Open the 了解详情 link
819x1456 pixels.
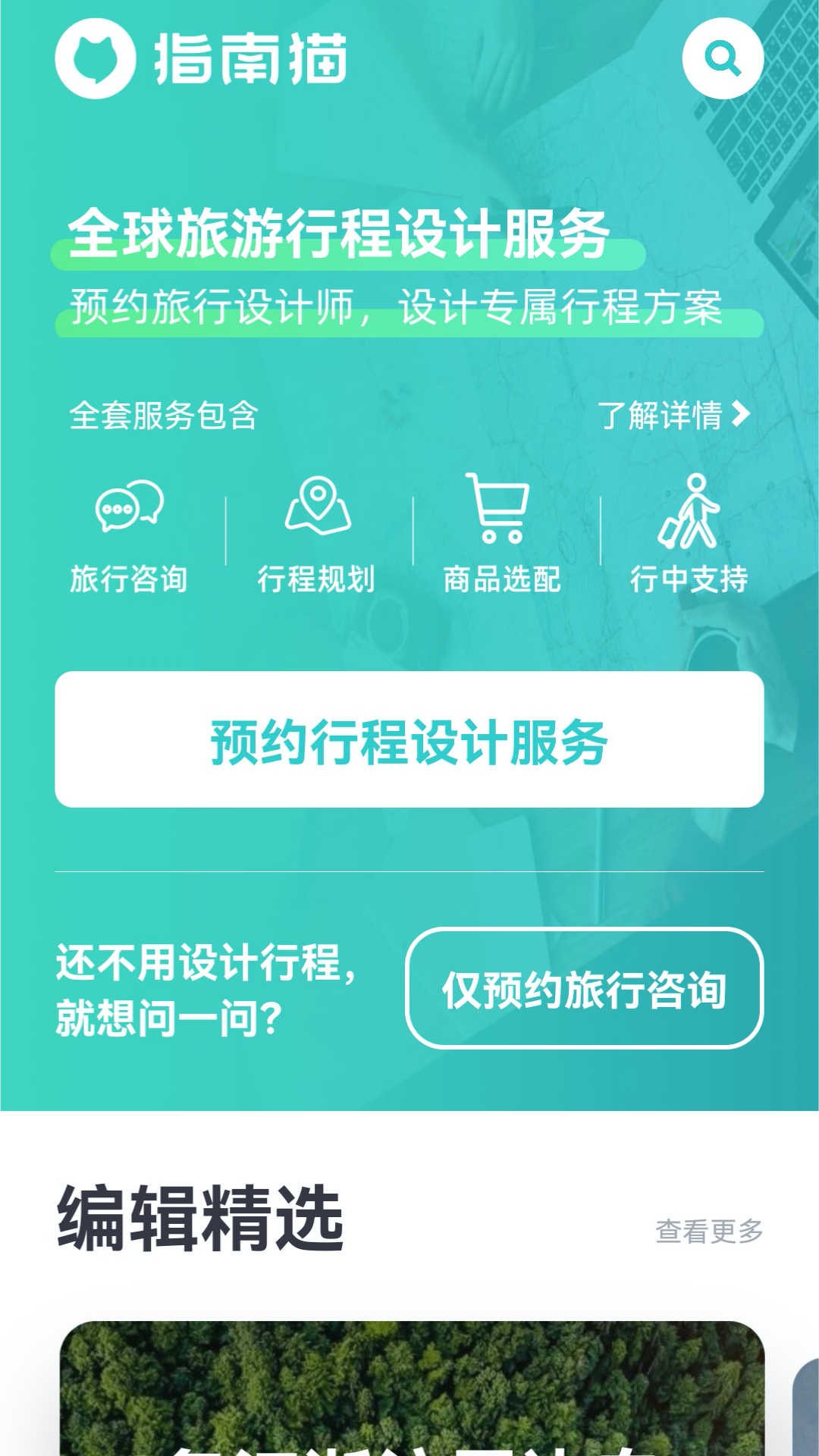661,416
